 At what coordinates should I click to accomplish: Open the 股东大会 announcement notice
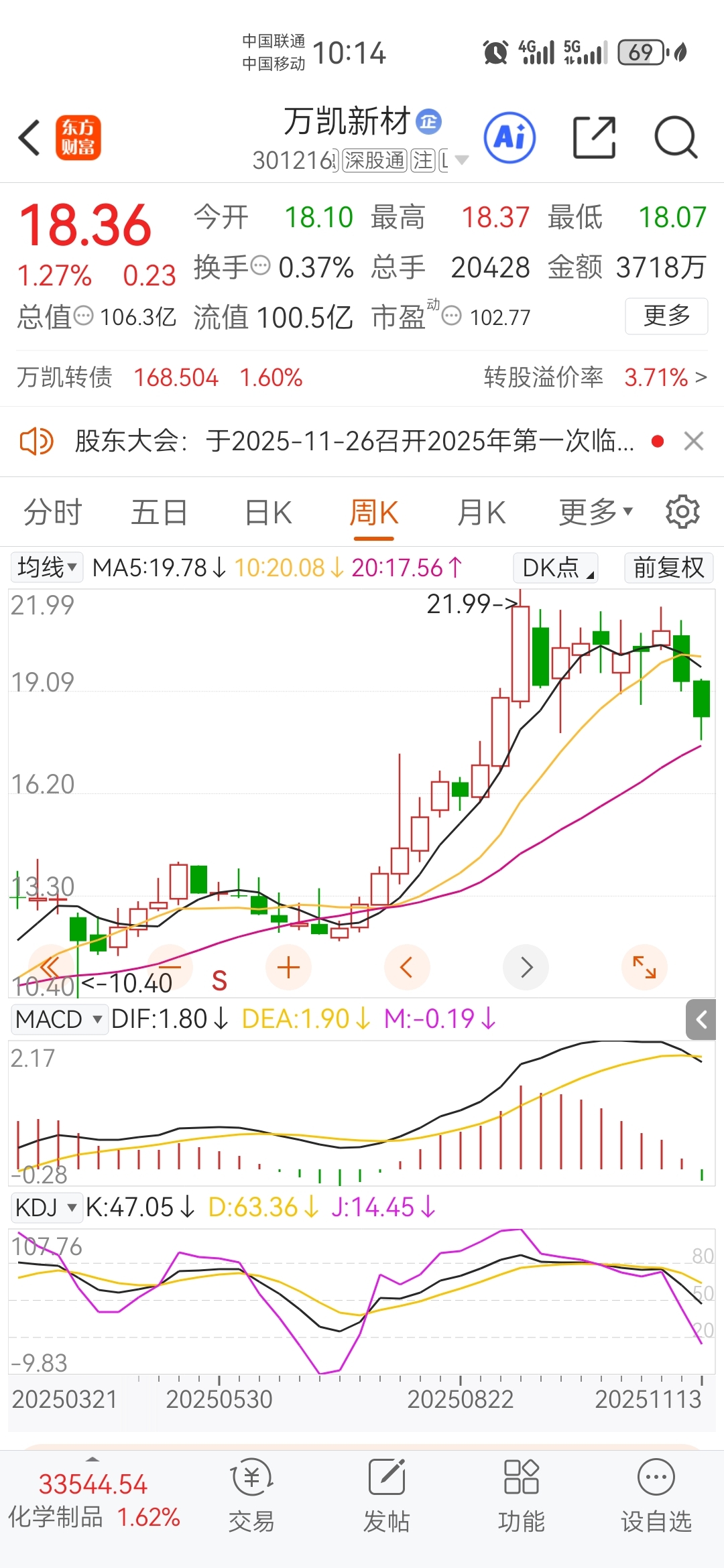(x=354, y=442)
